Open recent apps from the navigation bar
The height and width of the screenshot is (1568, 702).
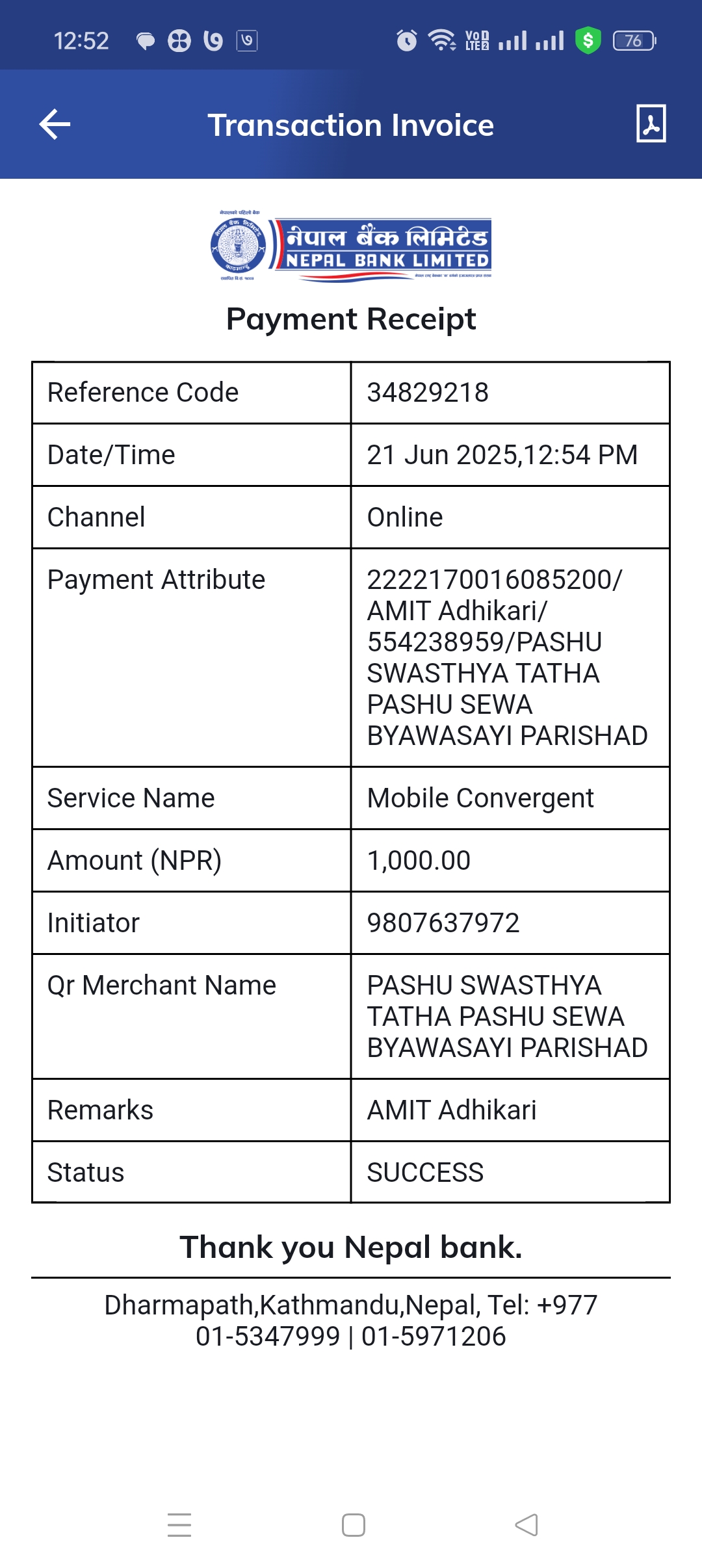pyautogui.click(x=179, y=1524)
